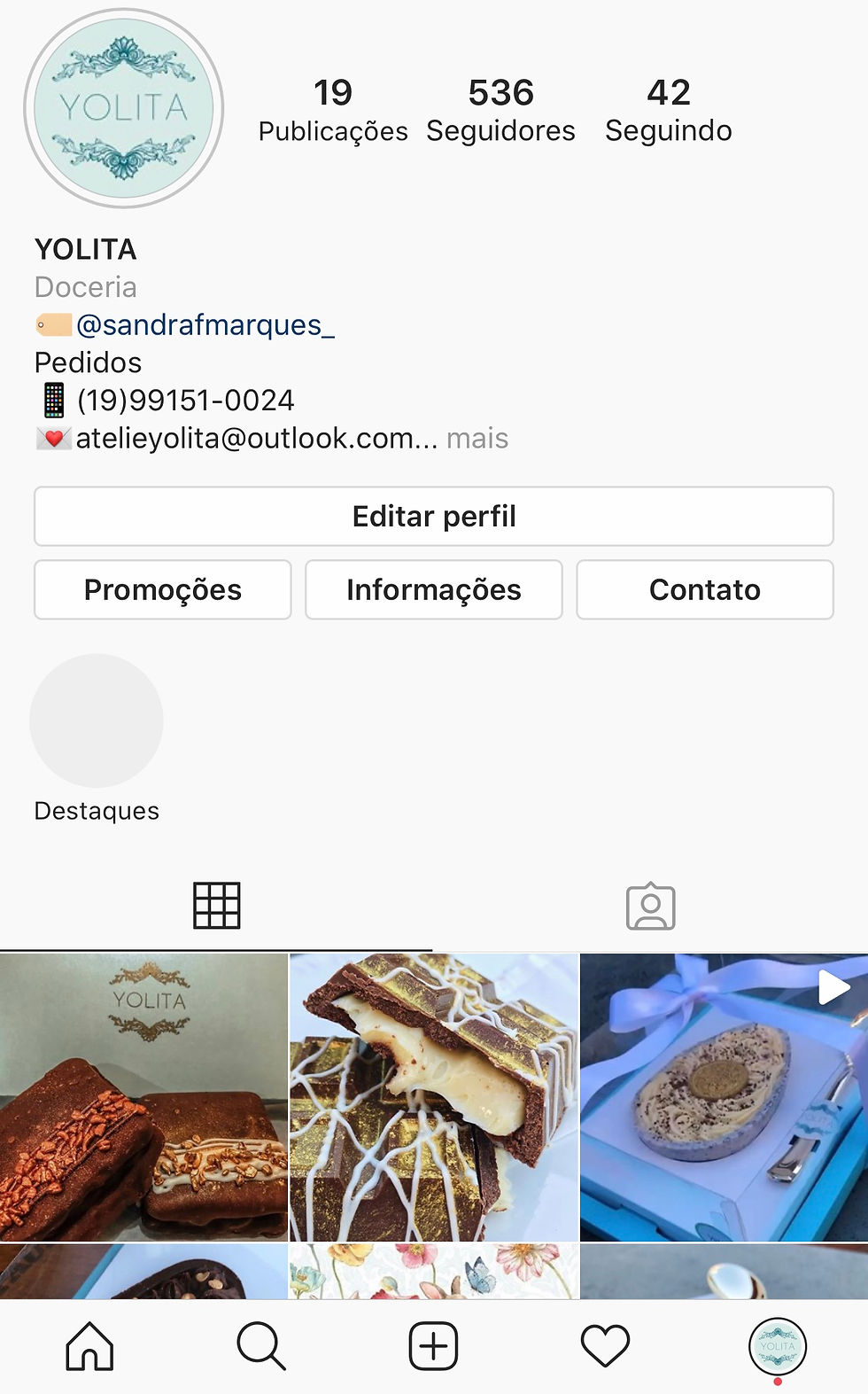
Task: Open the posts grid tab
Action: pyautogui.click(x=217, y=905)
